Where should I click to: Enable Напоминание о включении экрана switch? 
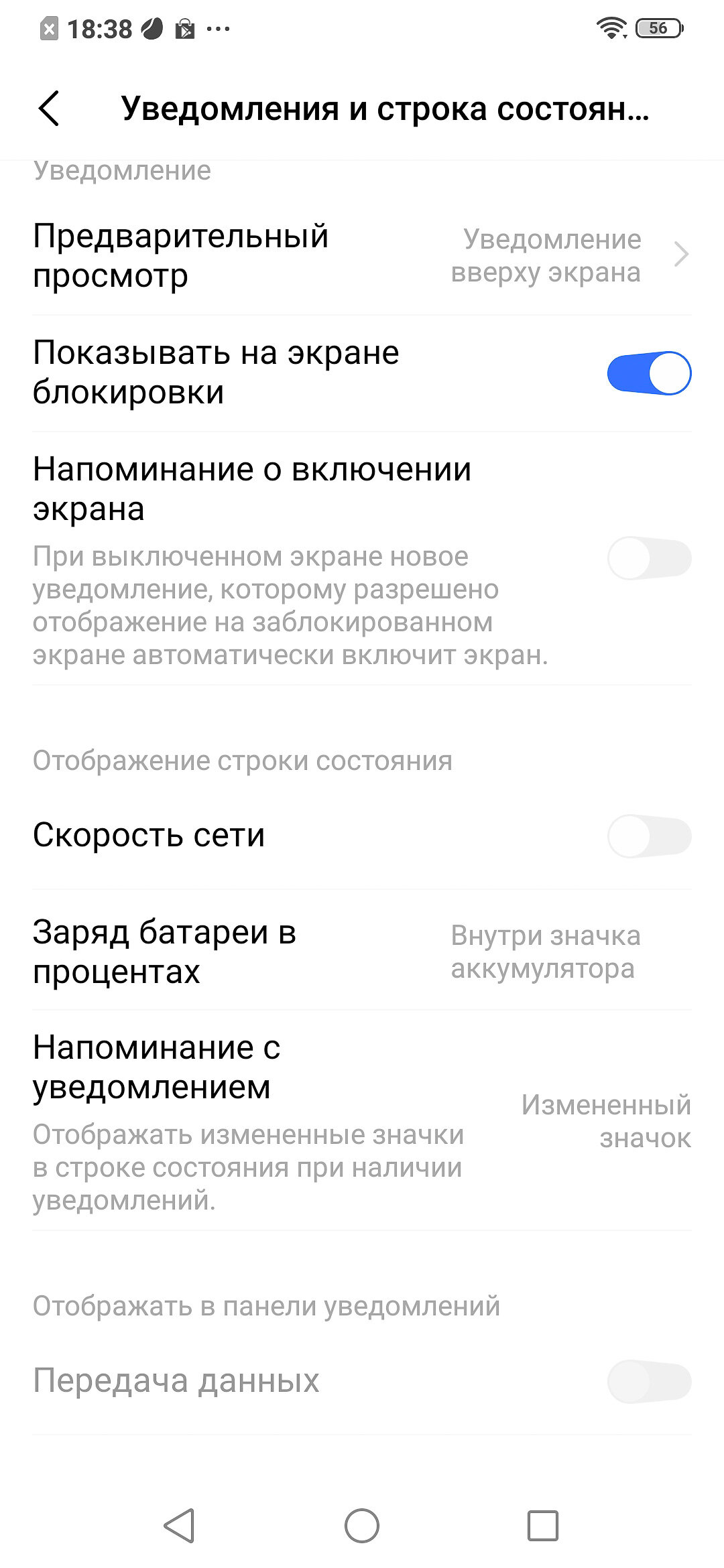pyautogui.click(x=649, y=558)
